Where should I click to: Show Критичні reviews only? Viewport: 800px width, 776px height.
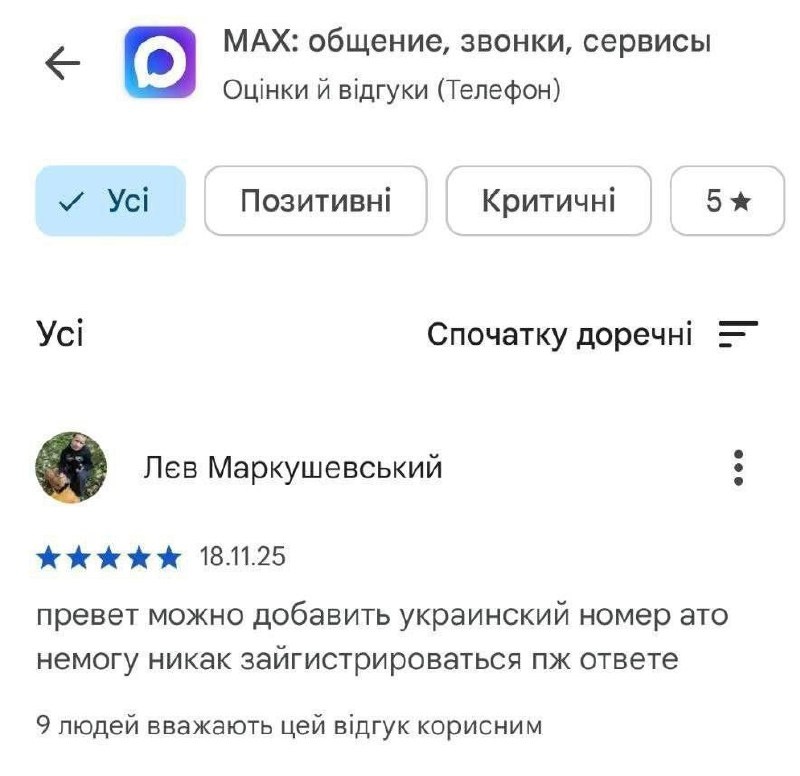tap(548, 201)
